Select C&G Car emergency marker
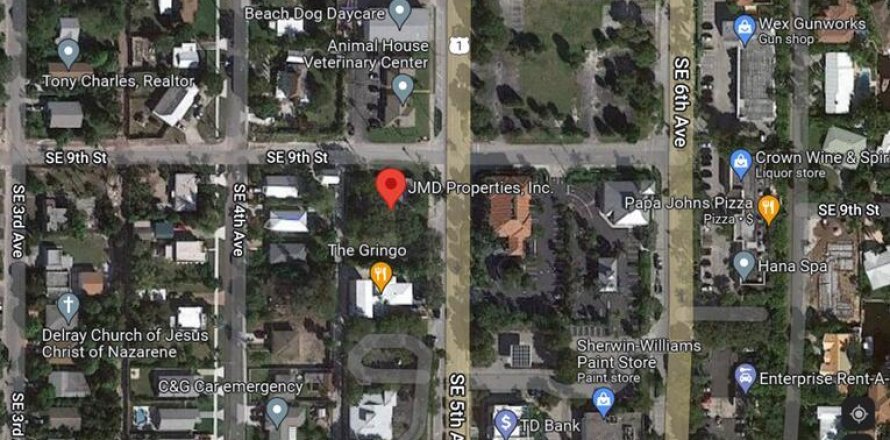The image size is (890, 440). (x=277, y=411)
